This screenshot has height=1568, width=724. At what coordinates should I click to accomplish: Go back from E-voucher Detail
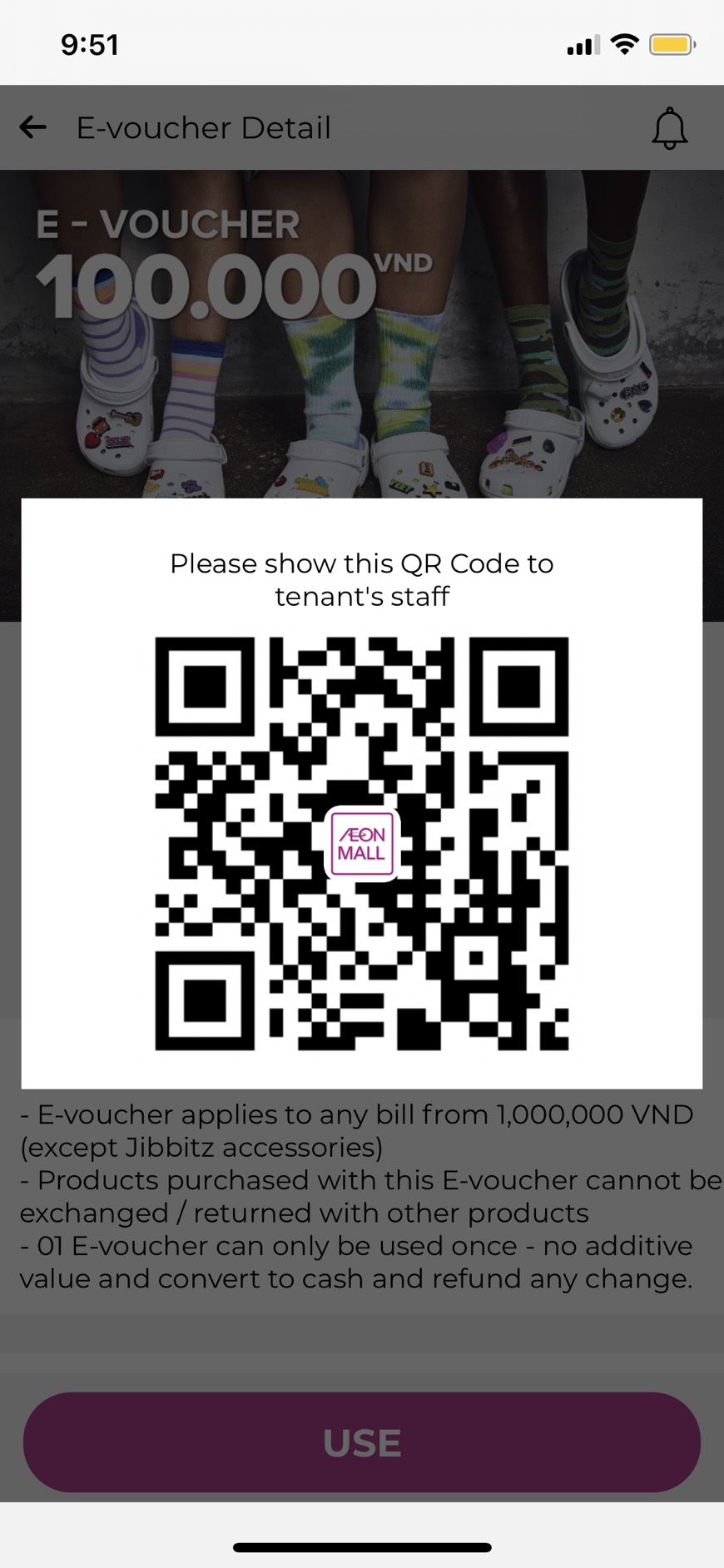click(x=33, y=127)
